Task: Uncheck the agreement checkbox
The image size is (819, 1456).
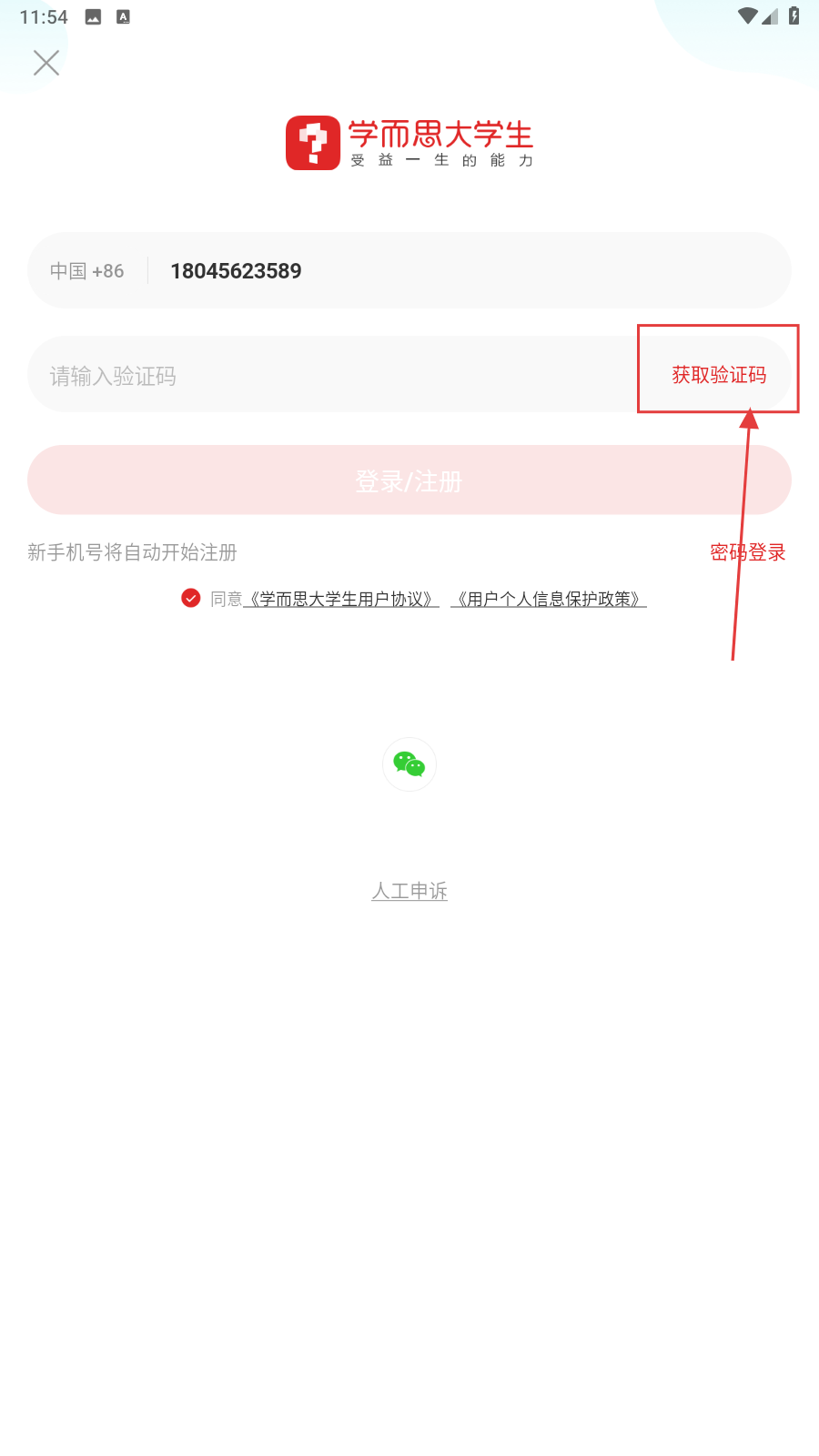Action: tap(191, 598)
